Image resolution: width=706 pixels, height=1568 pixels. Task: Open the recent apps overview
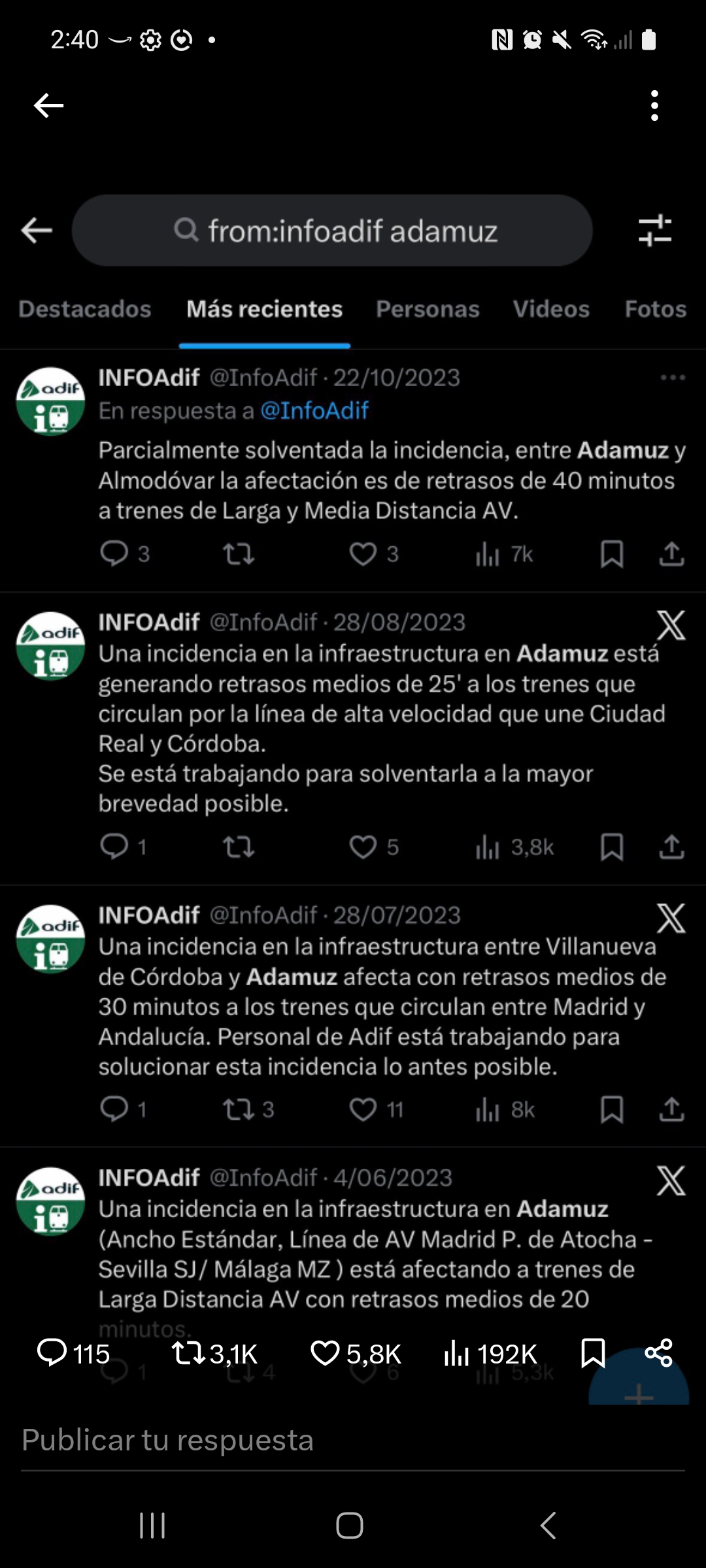(152, 1526)
